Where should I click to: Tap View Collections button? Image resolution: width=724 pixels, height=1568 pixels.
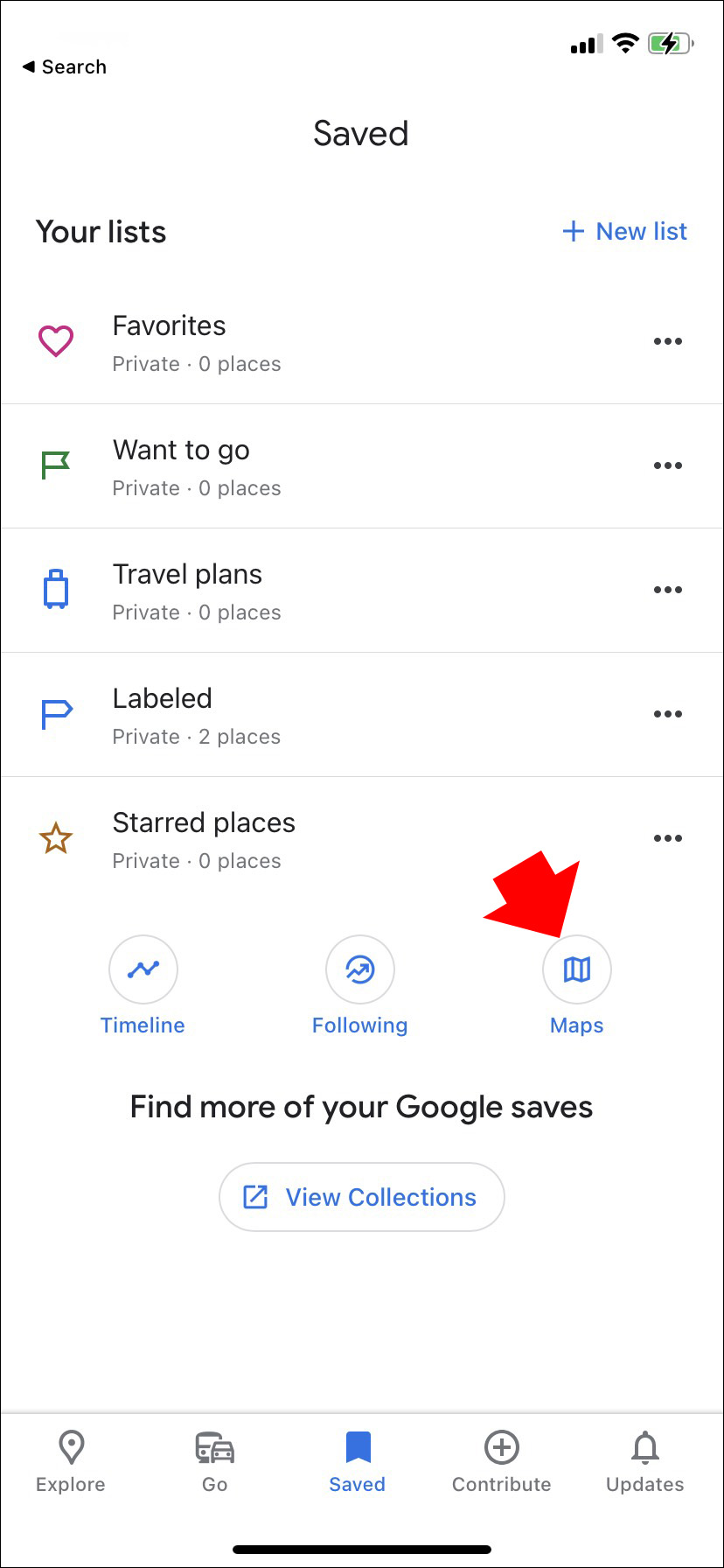[361, 1197]
